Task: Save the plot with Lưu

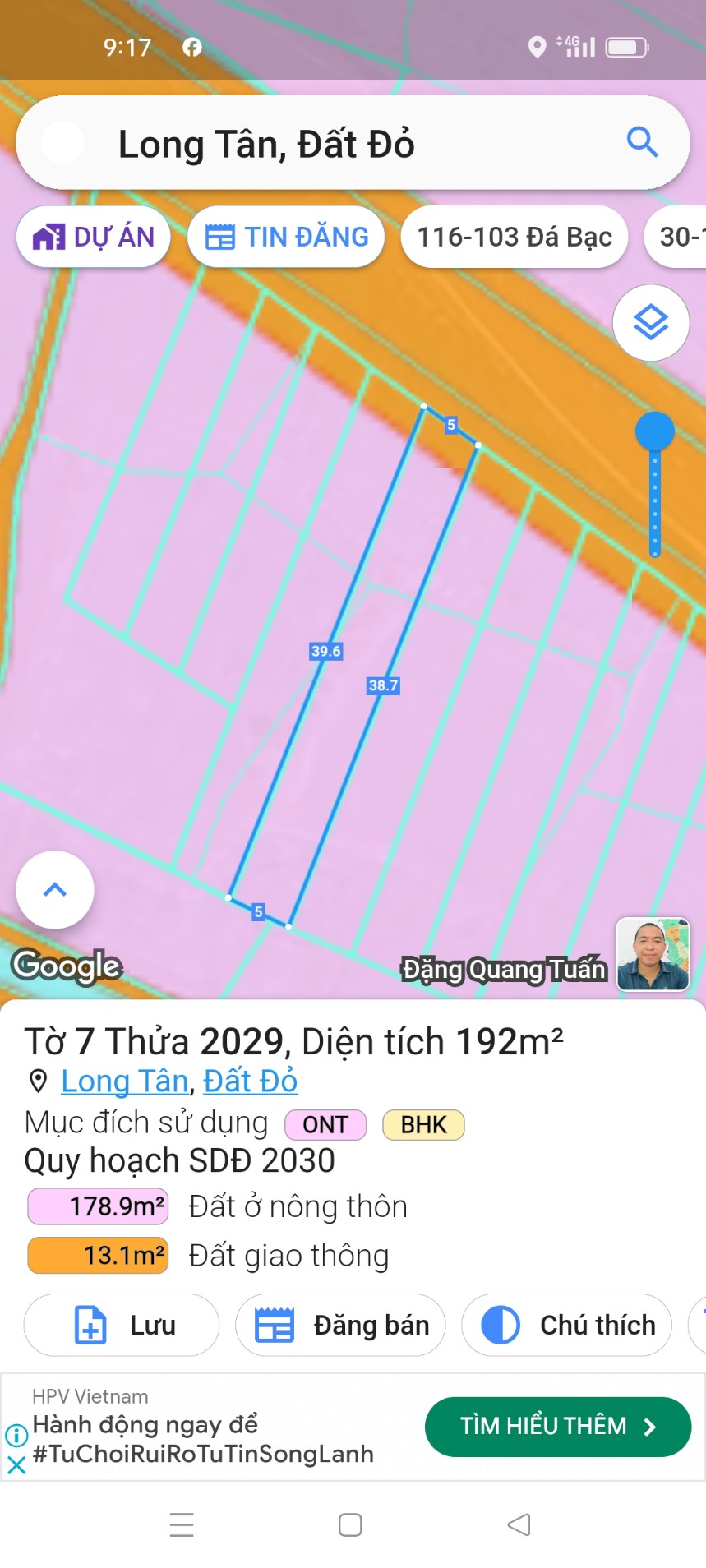Action: pos(122,1325)
